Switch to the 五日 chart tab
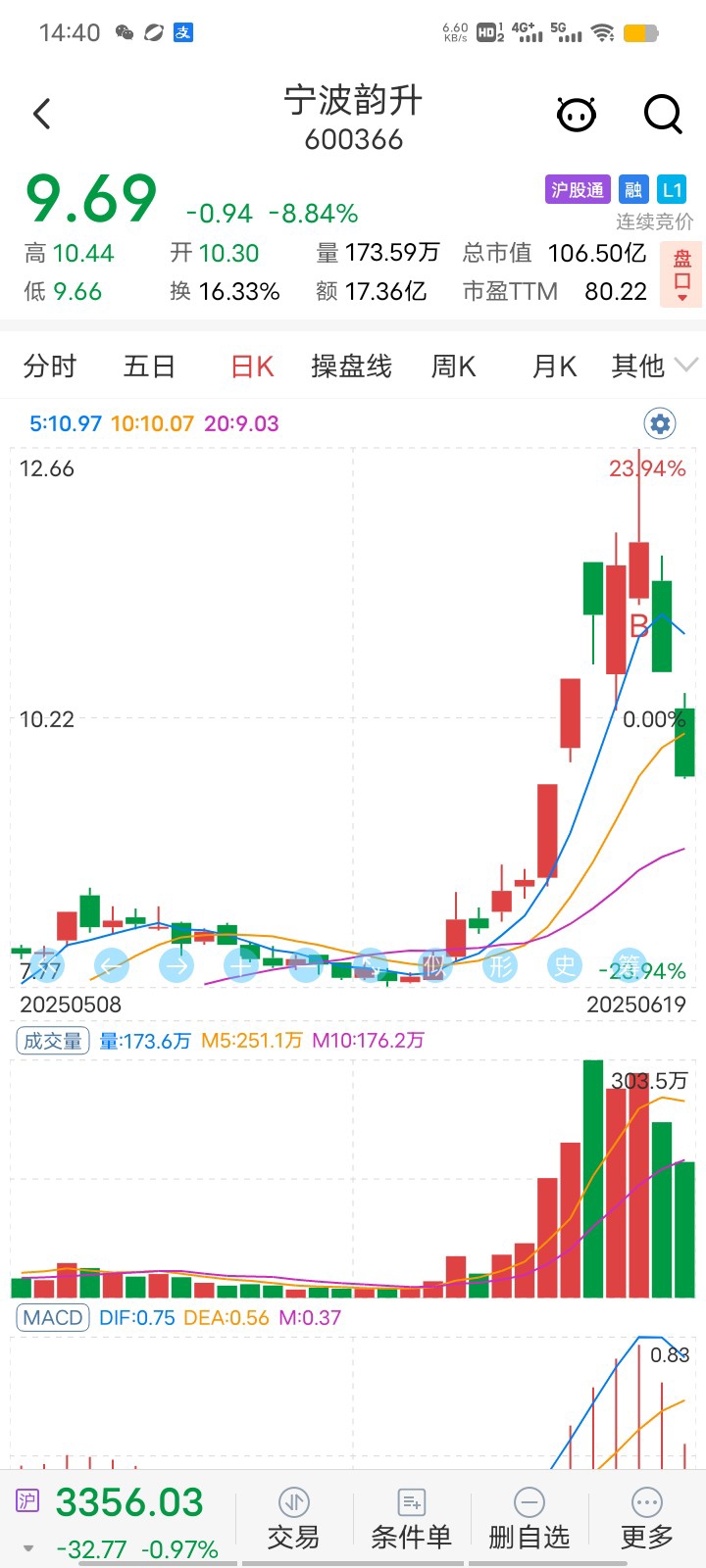Screen dimensions: 706x1568 (149, 367)
